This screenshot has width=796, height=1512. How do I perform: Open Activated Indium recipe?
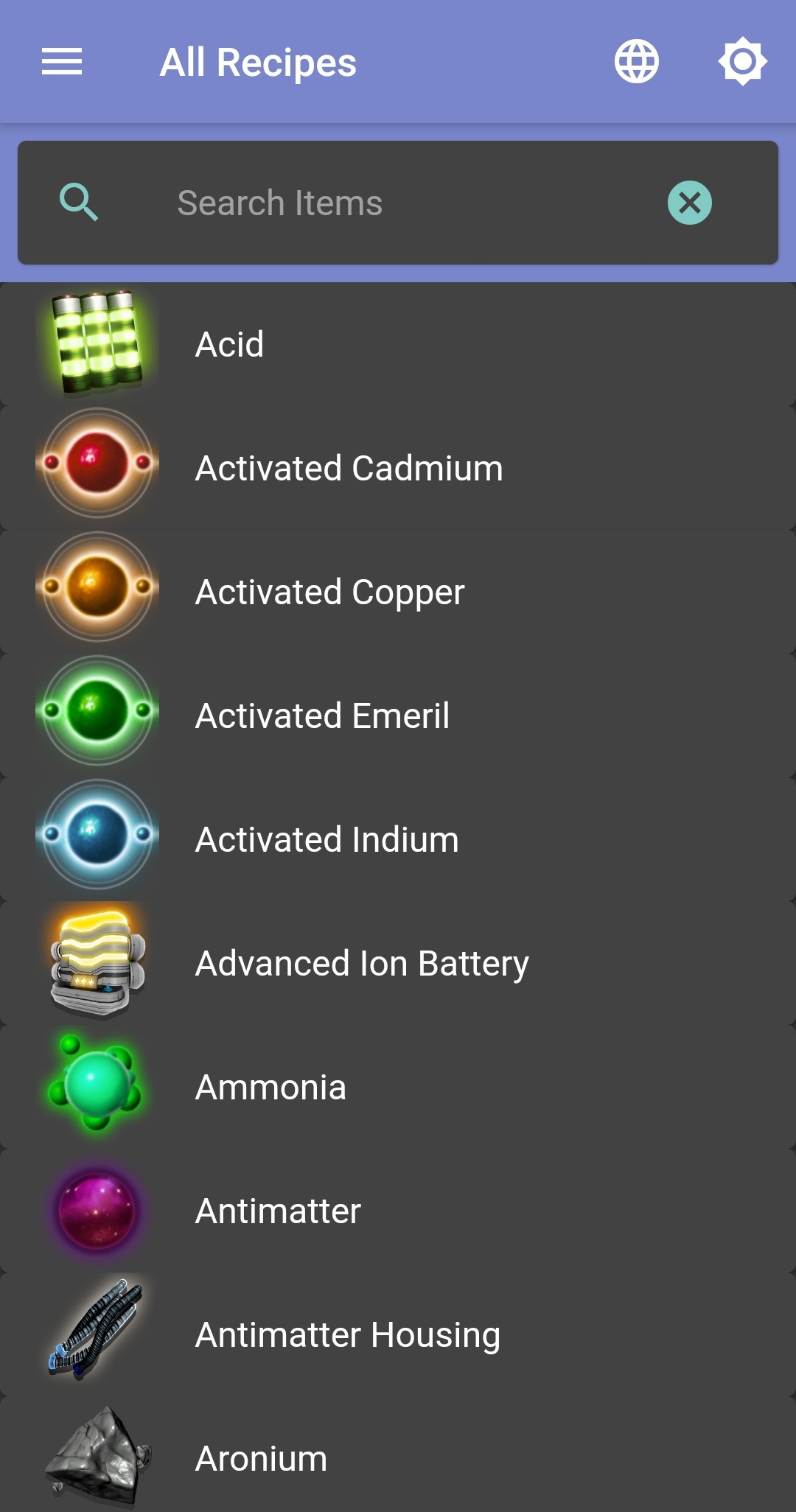tap(398, 839)
